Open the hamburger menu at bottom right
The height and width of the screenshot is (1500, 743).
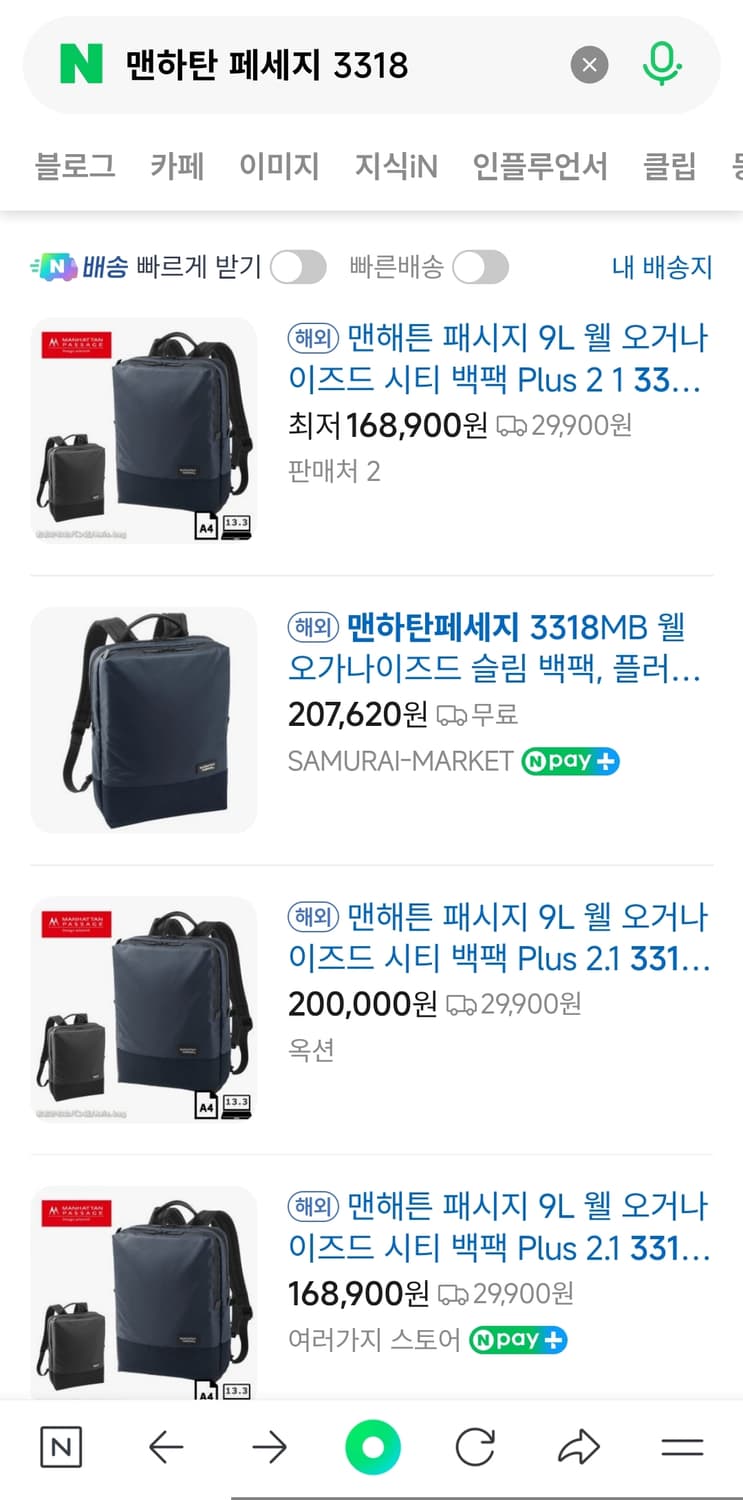pos(682,1445)
